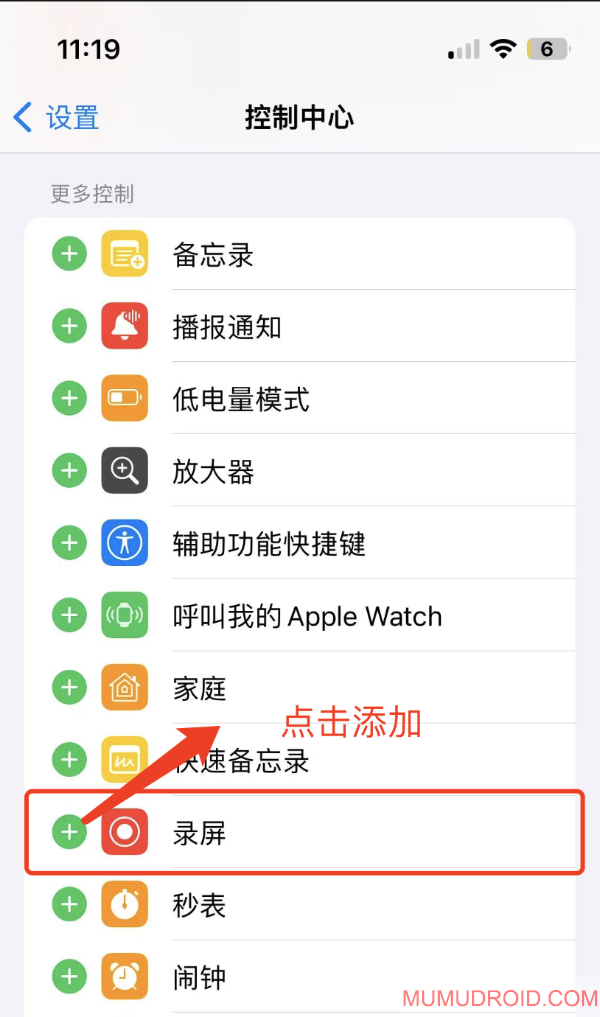This screenshot has width=600, height=1017.
Task: Add 辅助功能快捷键 control
Action: click(x=69, y=543)
